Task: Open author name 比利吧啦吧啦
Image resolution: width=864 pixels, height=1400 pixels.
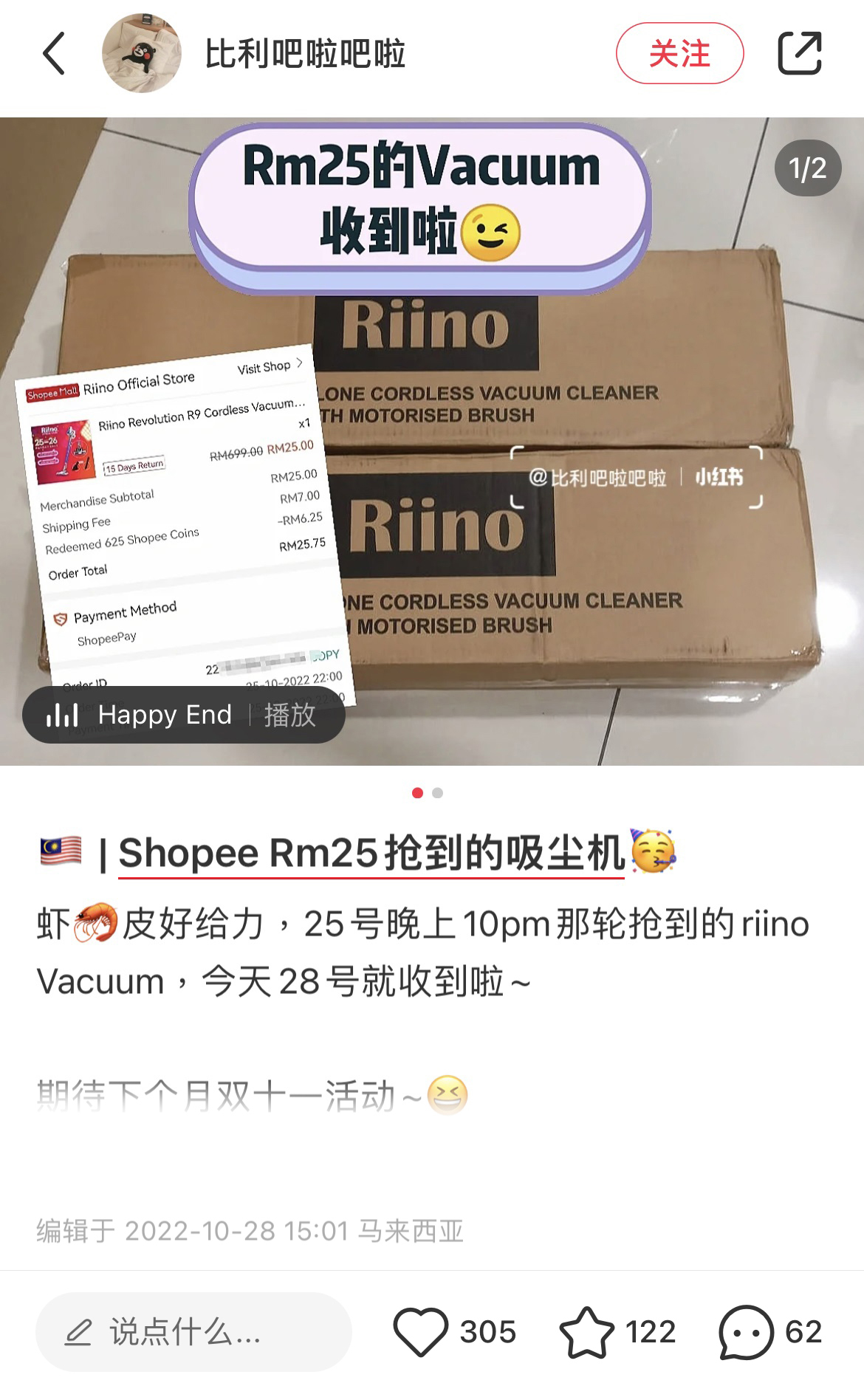Action: pyautogui.click(x=305, y=53)
